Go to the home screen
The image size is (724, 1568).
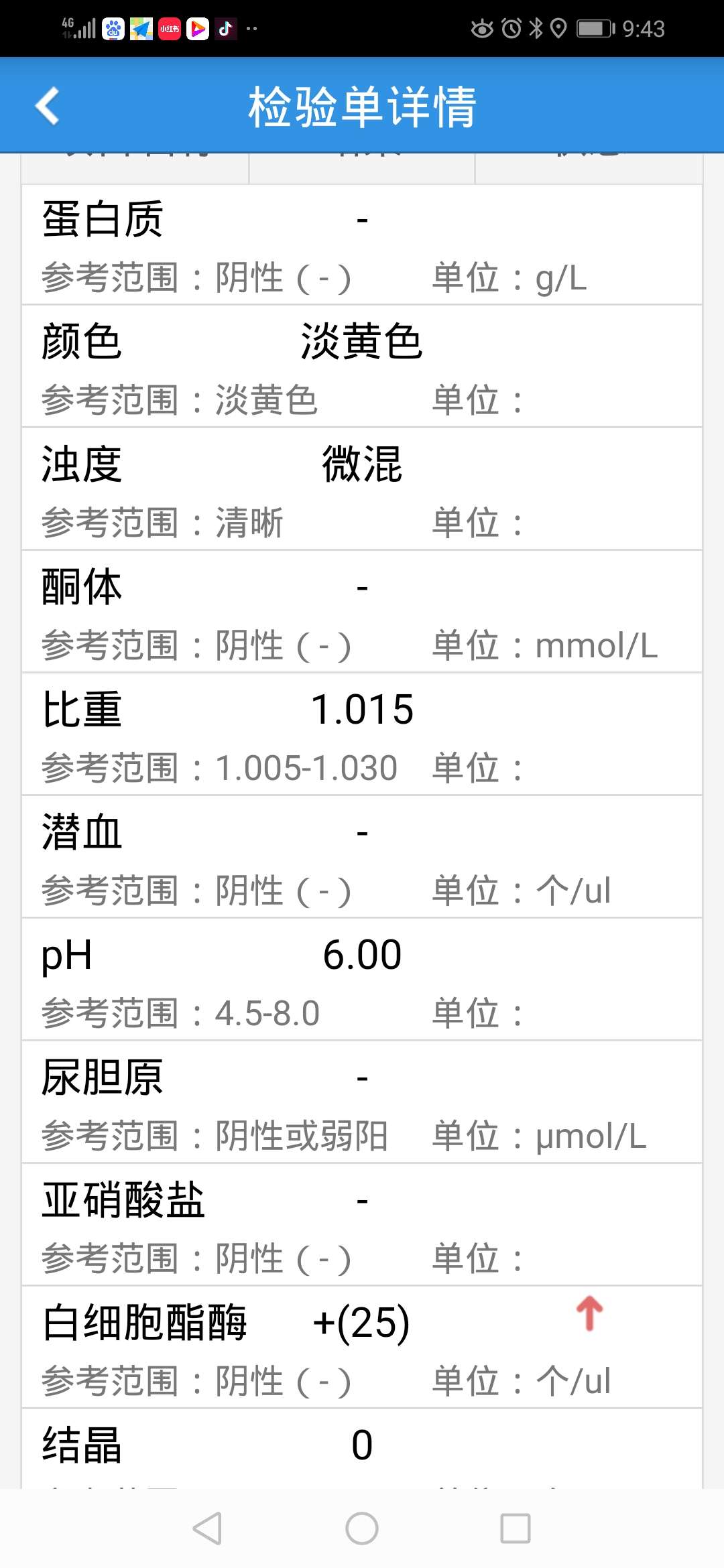point(362,1528)
